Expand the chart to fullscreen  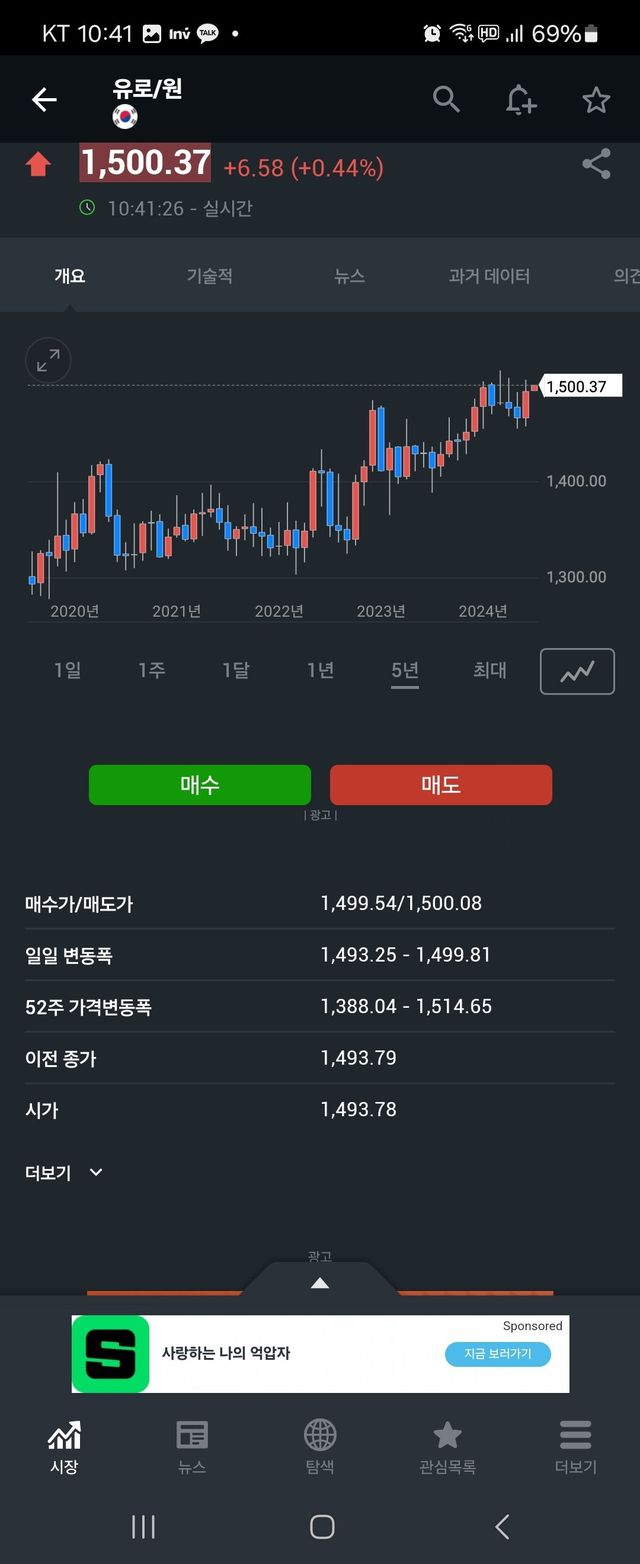(48, 361)
